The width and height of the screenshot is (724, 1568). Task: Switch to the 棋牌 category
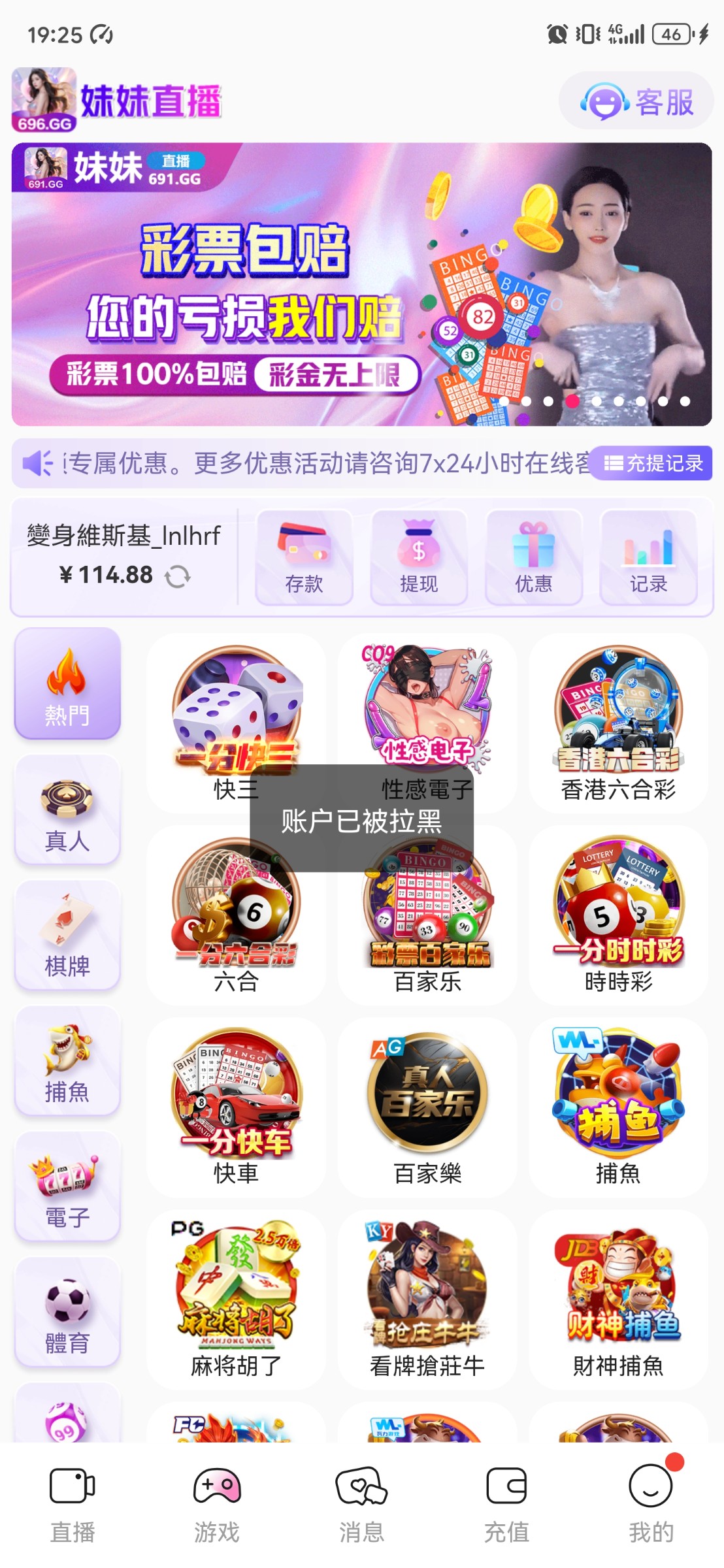coord(67,936)
